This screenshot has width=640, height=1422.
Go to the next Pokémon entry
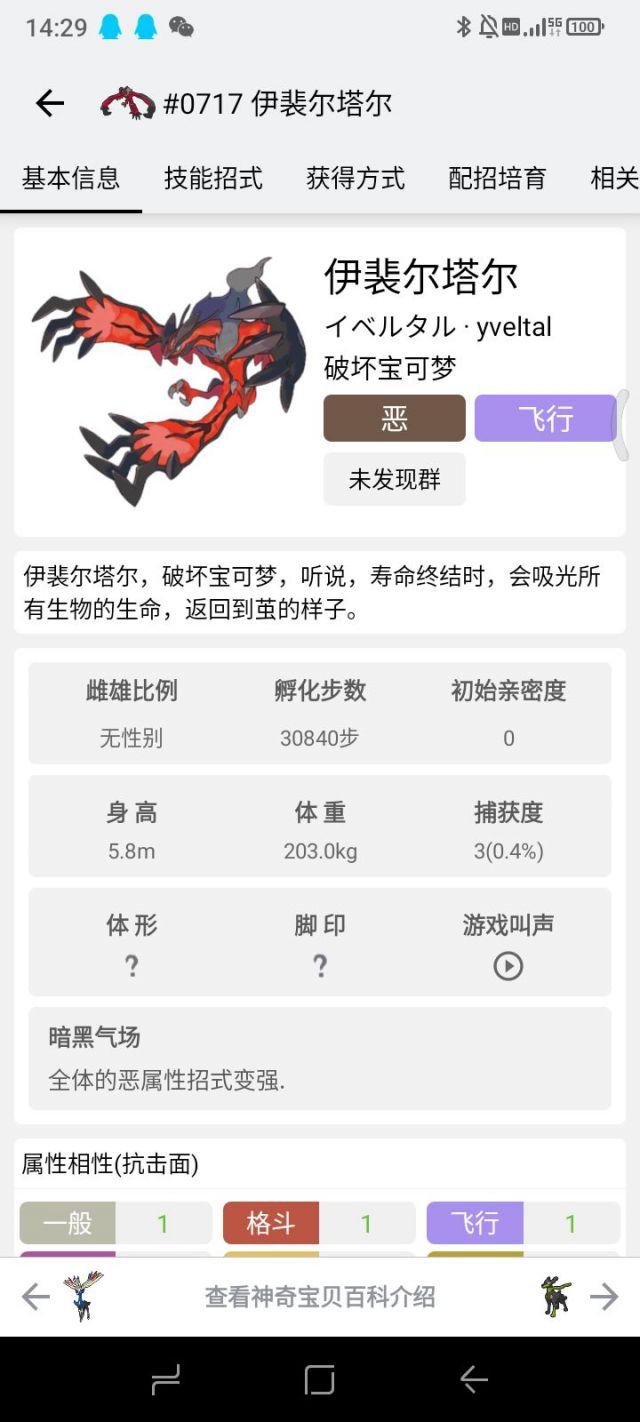[579, 1297]
